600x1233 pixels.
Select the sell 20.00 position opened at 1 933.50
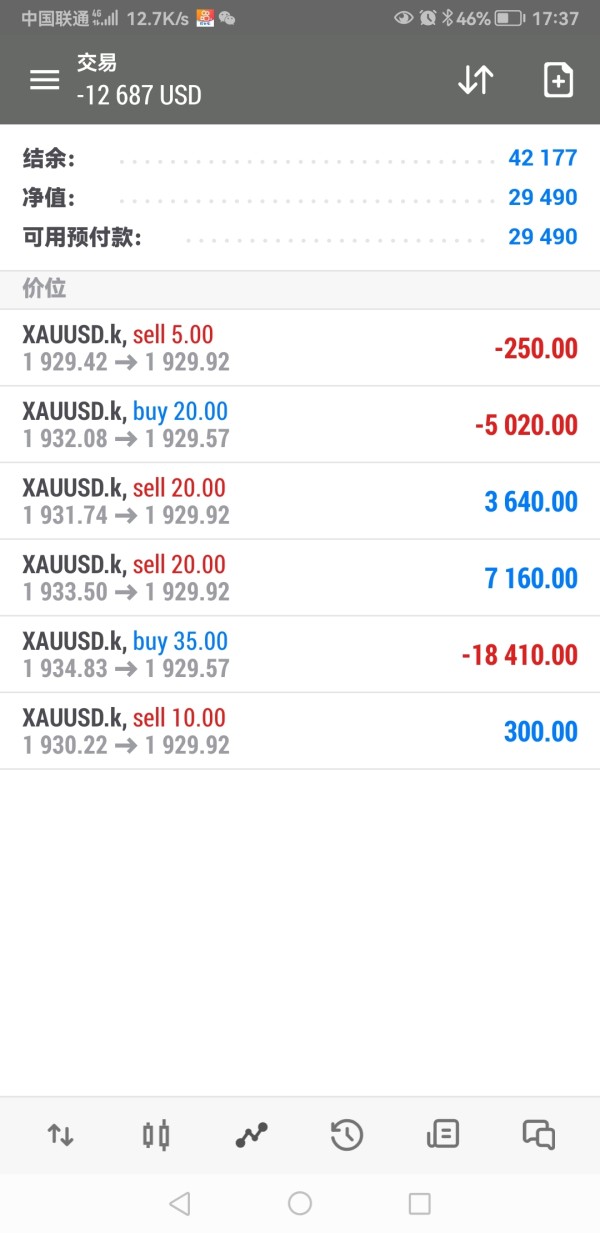300,578
